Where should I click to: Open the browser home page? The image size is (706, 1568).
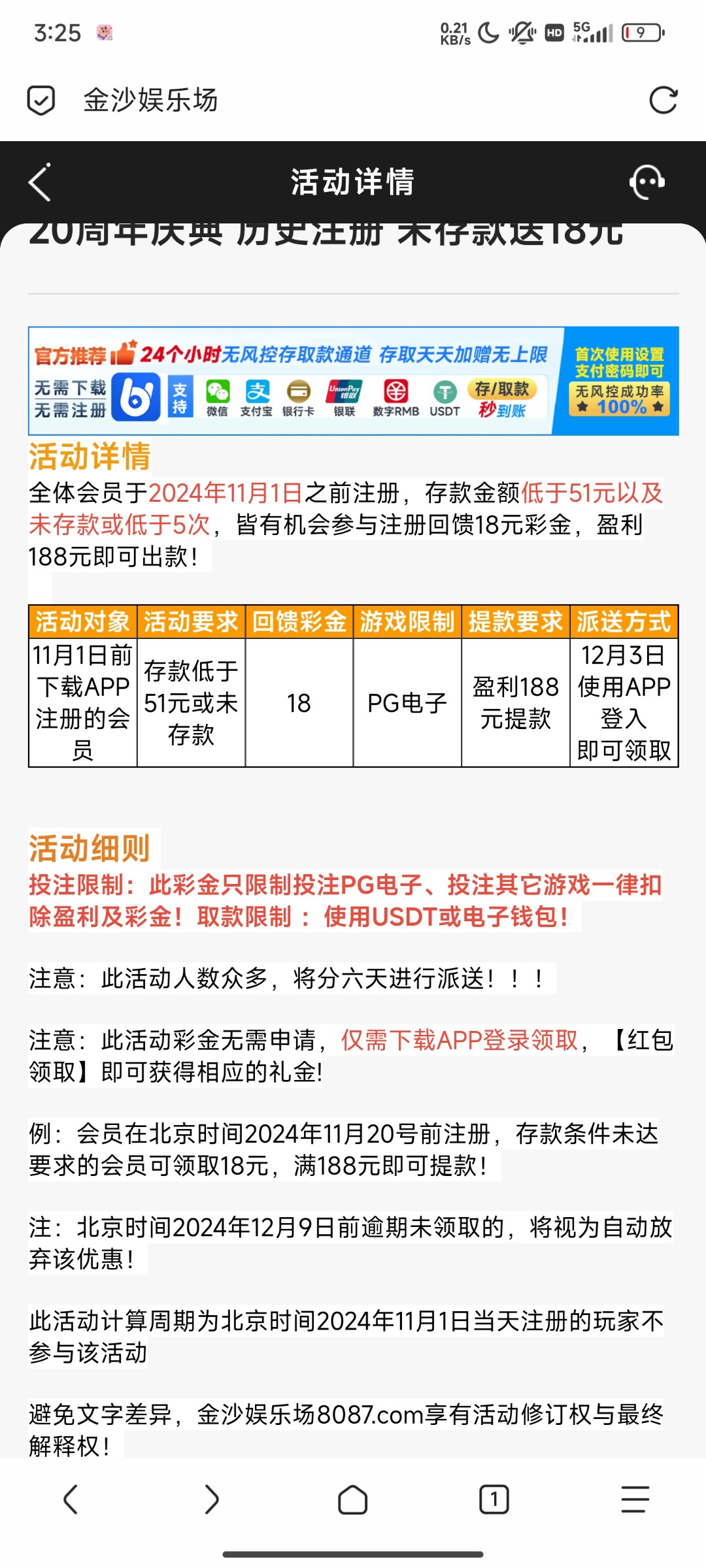[x=352, y=1499]
